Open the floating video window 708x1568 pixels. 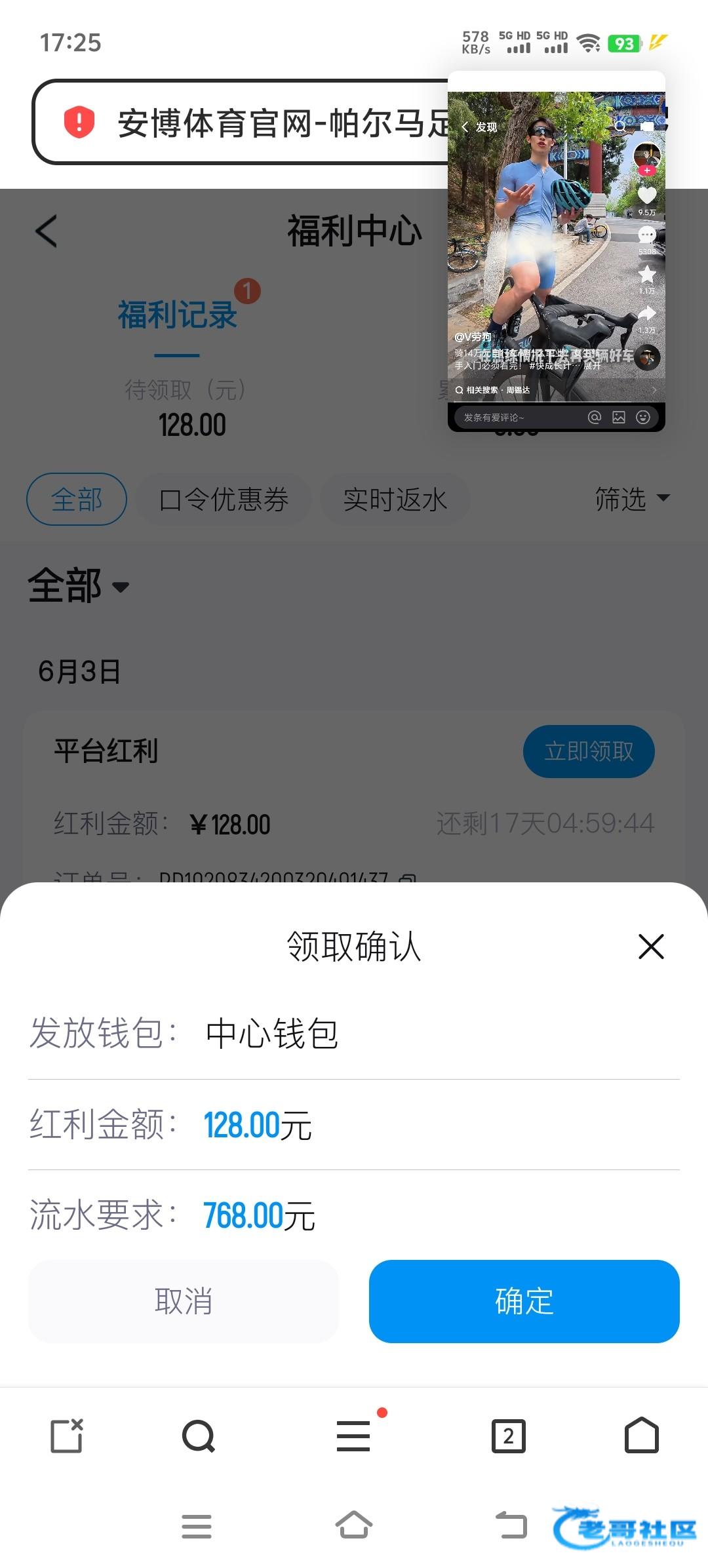coord(556,249)
